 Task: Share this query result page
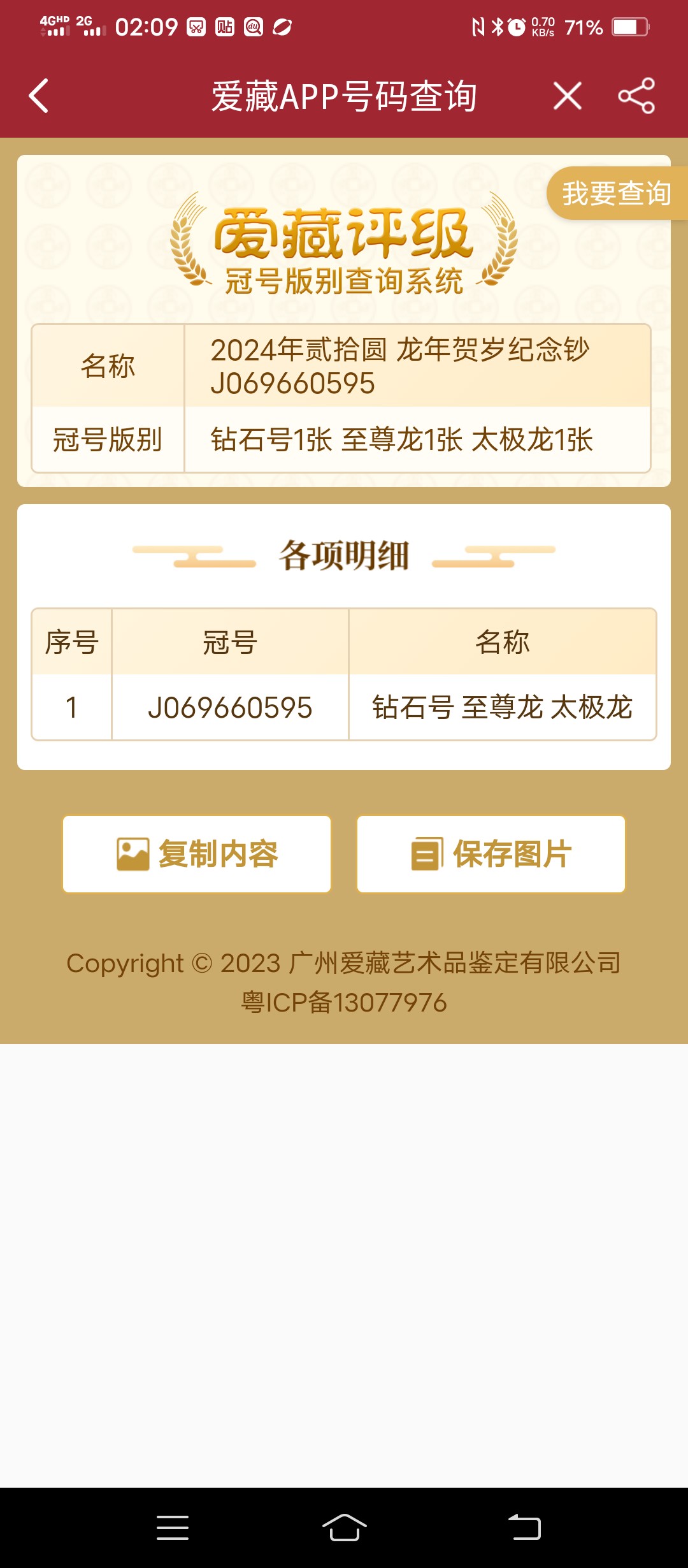point(636,96)
